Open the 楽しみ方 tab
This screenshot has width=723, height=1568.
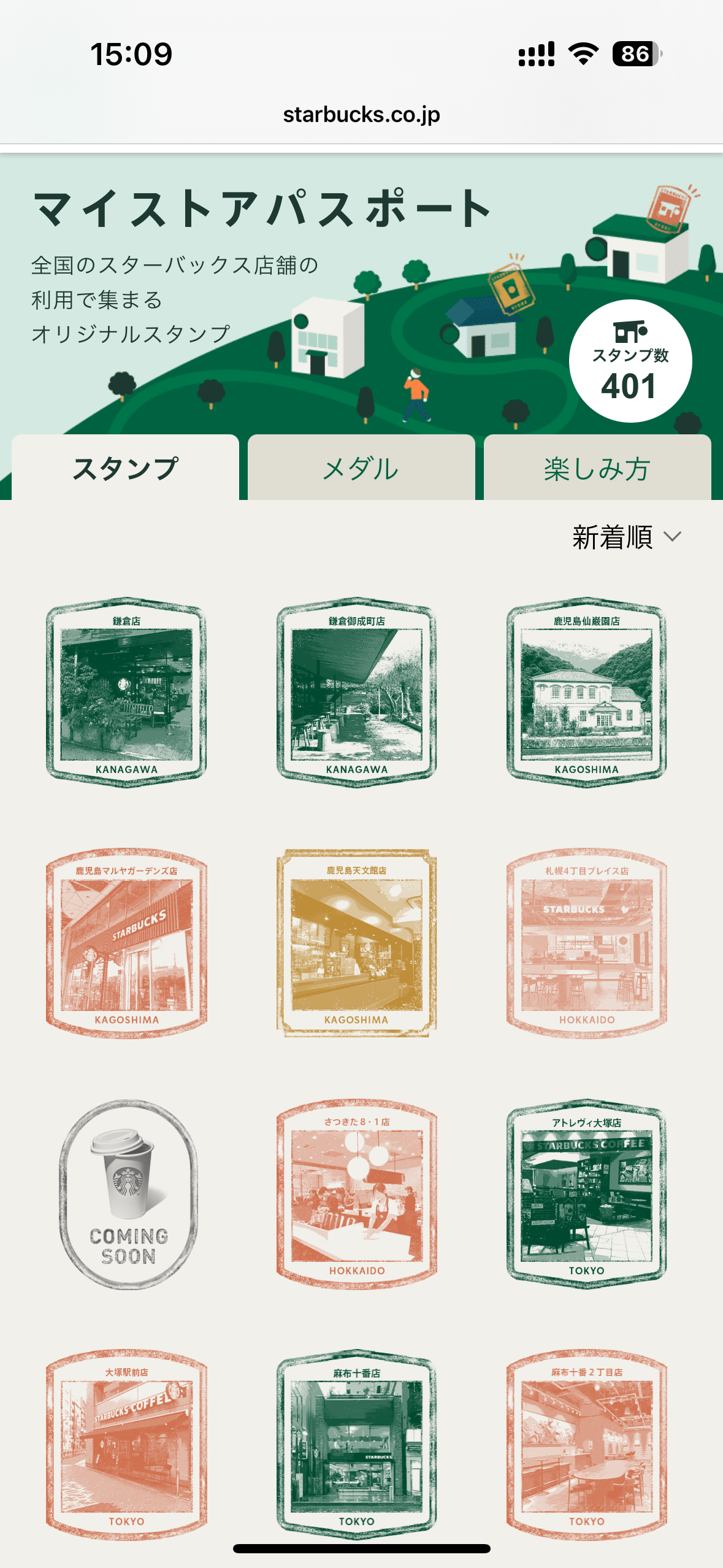pos(597,469)
